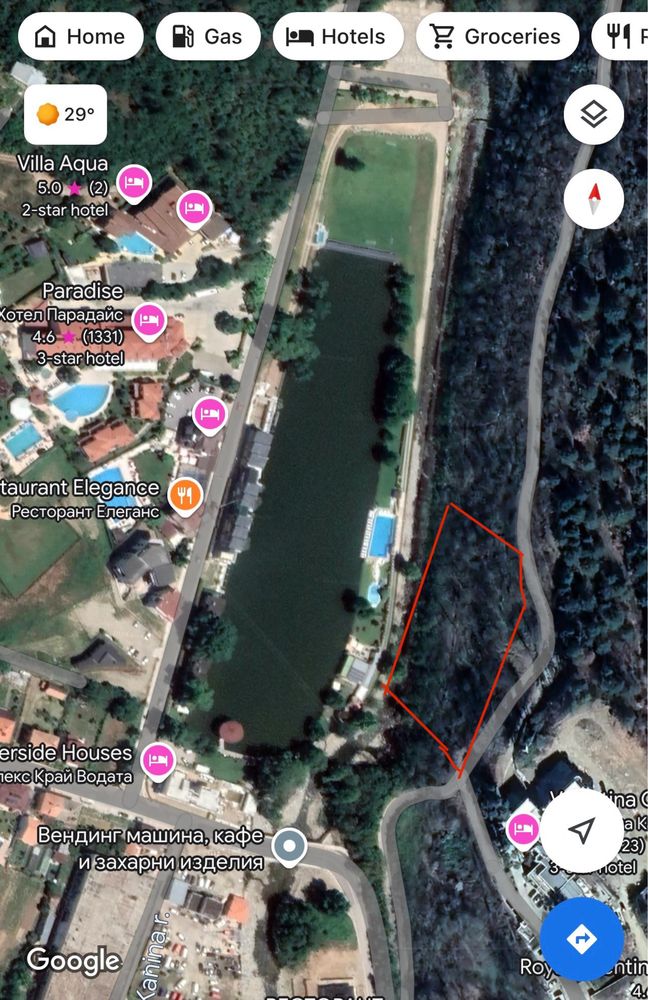Reset map orientation with compass
648x1000 pixels.
click(x=593, y=199)
